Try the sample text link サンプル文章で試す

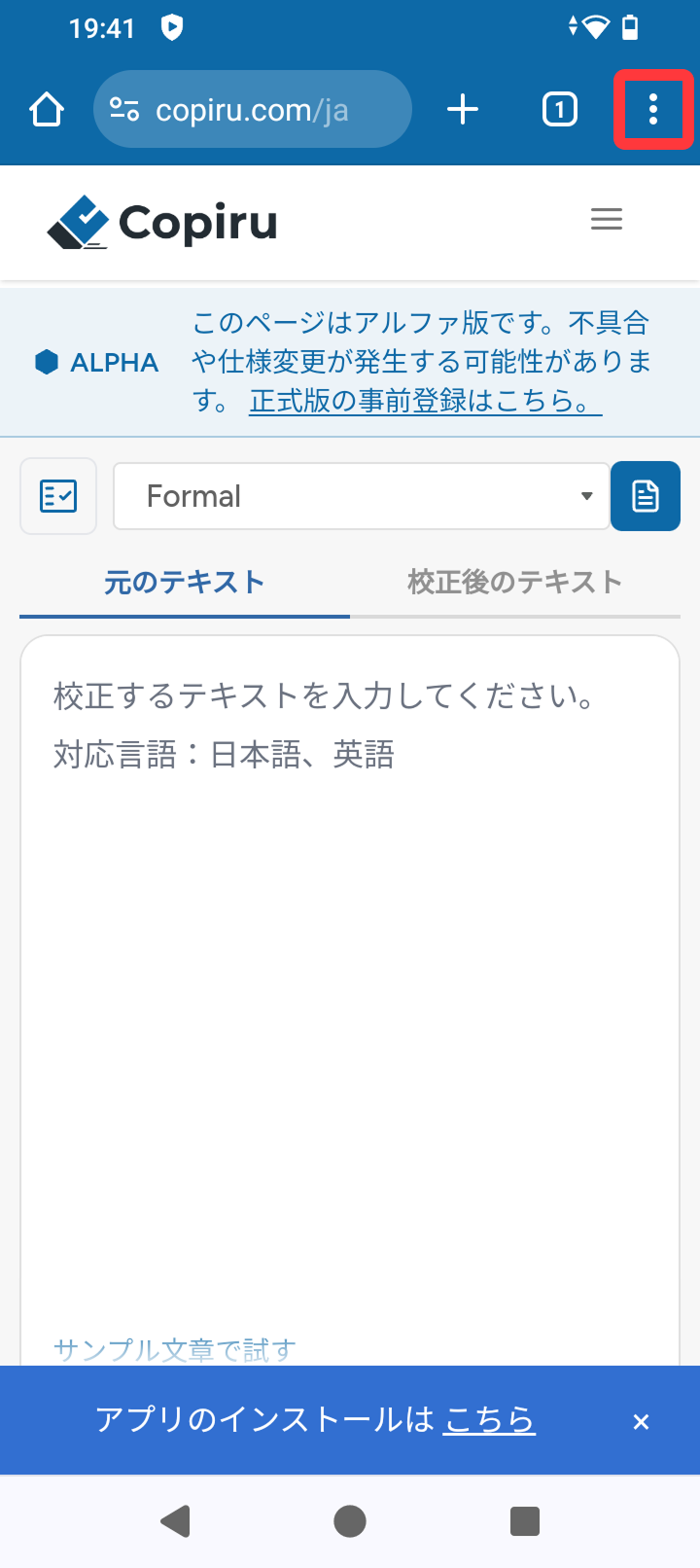pos(175,1349)
